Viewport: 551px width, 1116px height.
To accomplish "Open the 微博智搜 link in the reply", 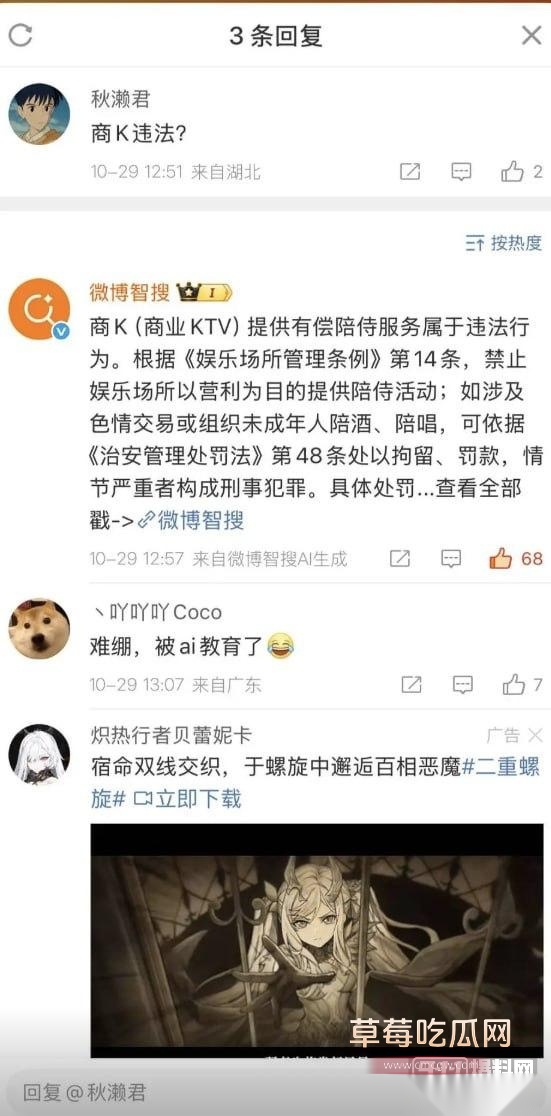I will point(191,520).
